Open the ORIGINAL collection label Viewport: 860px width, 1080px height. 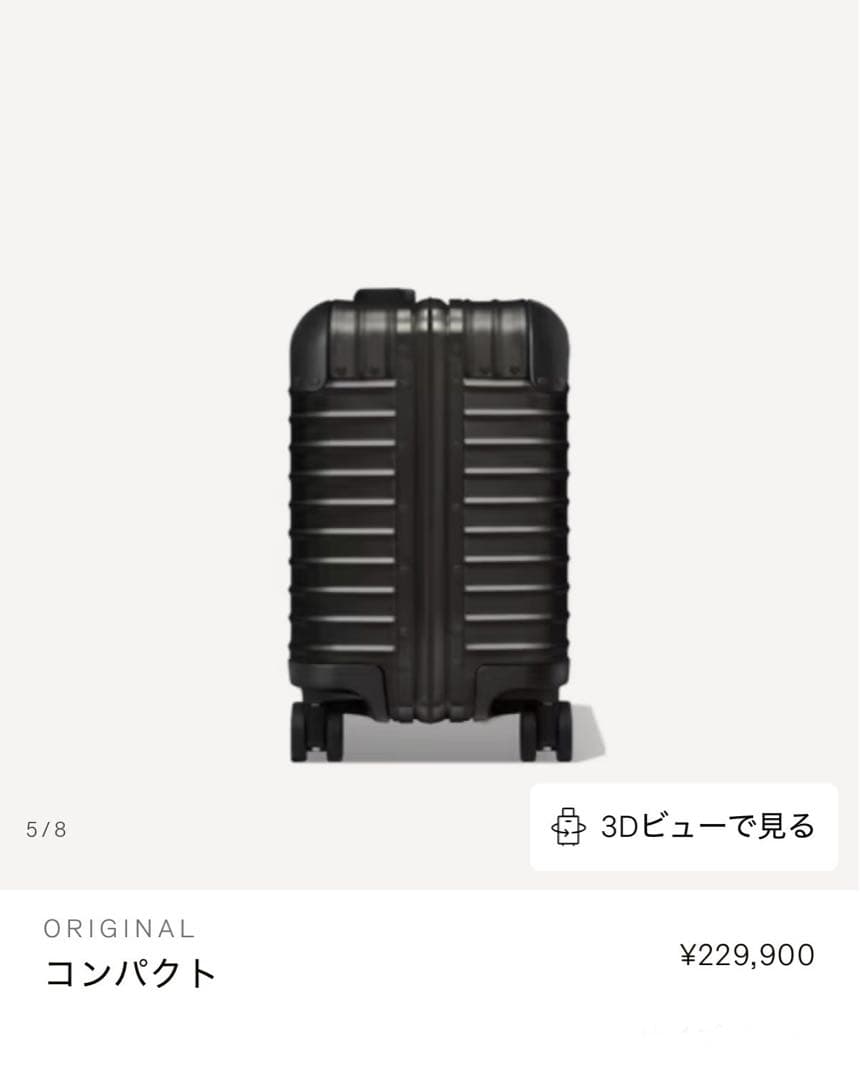tap(121, 928)
